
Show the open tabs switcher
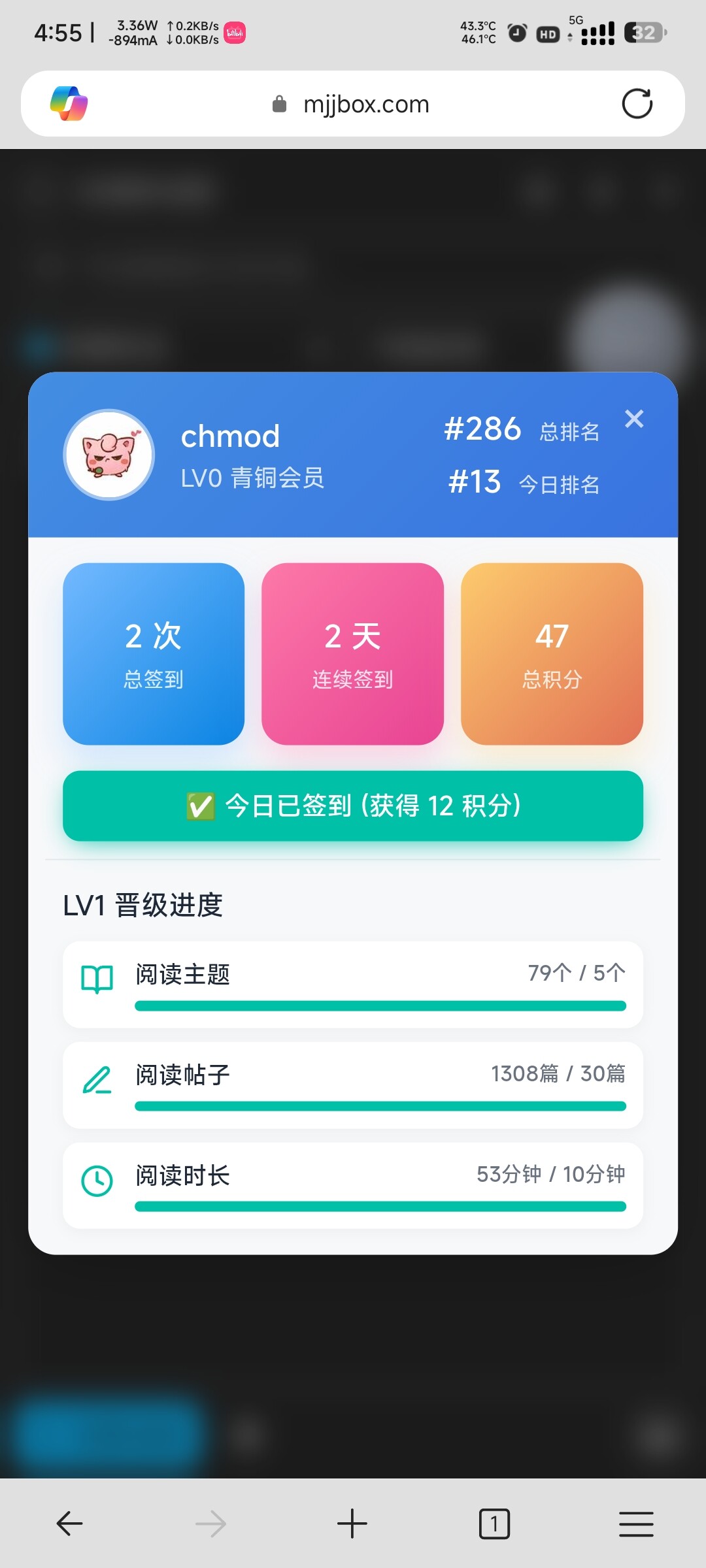pyautogui.click(x=494, y=1524)
